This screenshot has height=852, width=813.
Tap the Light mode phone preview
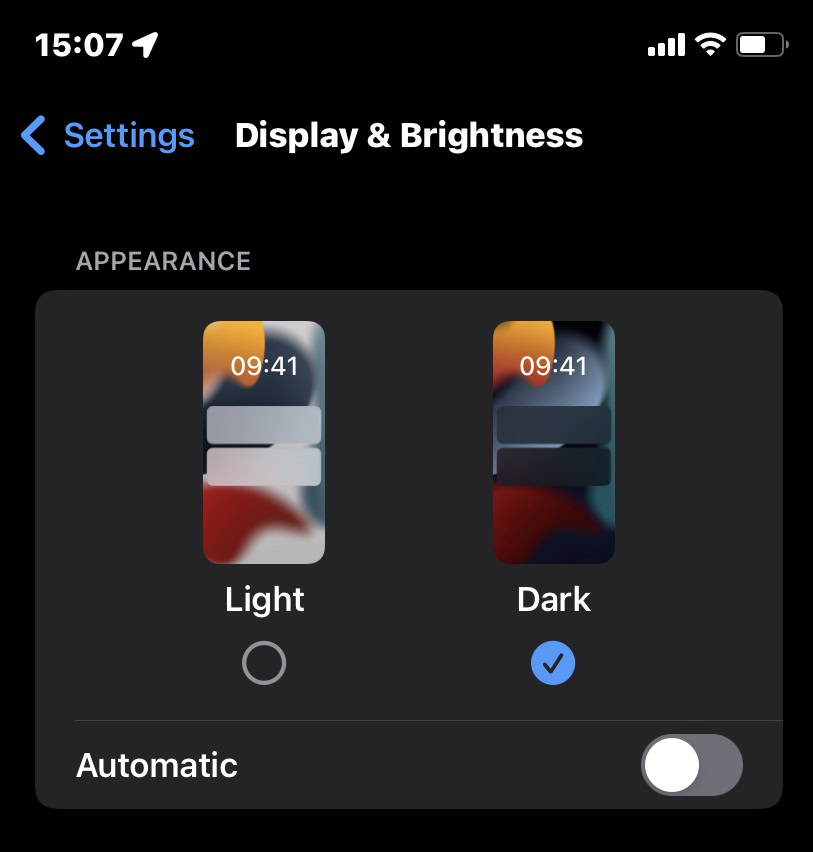(x=264, y=442)
